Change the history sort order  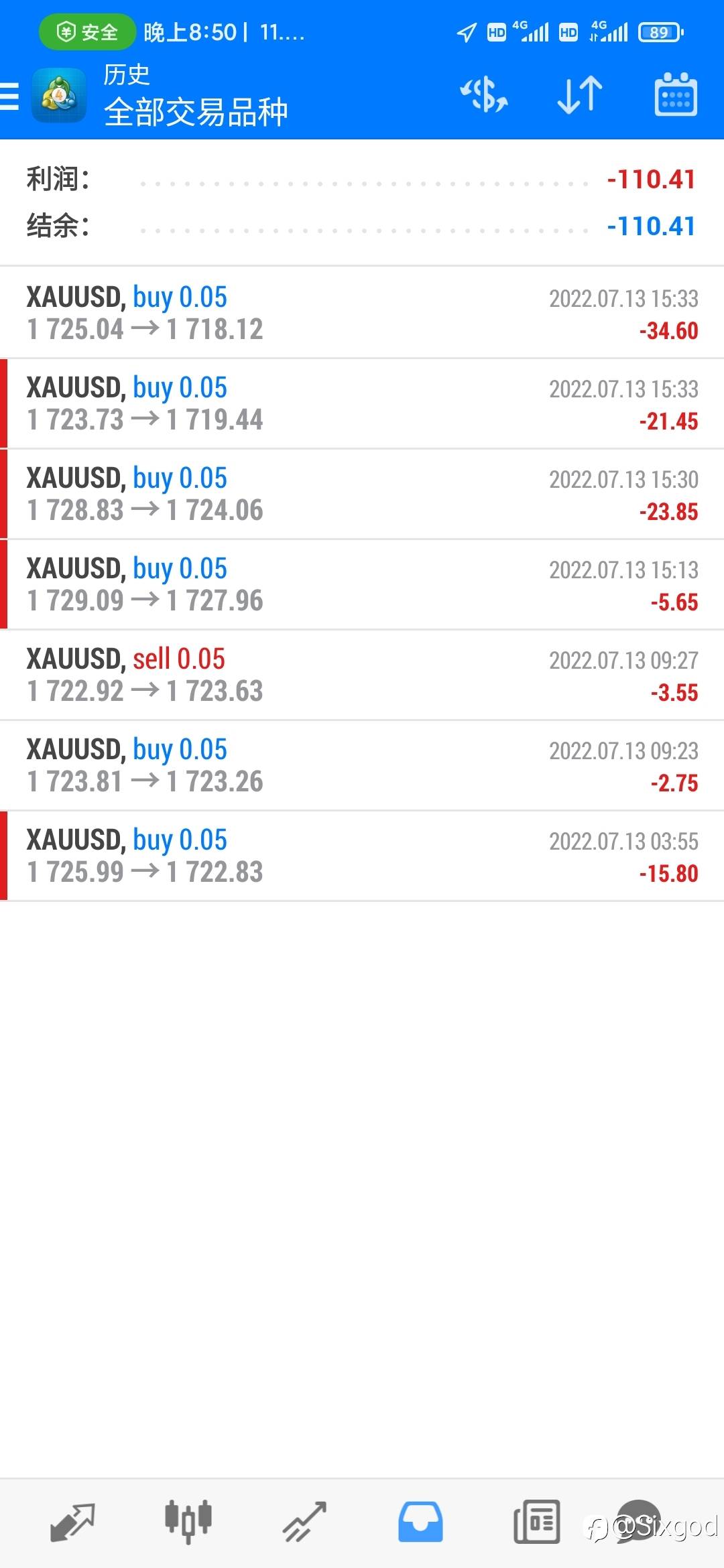pos(580,94)
